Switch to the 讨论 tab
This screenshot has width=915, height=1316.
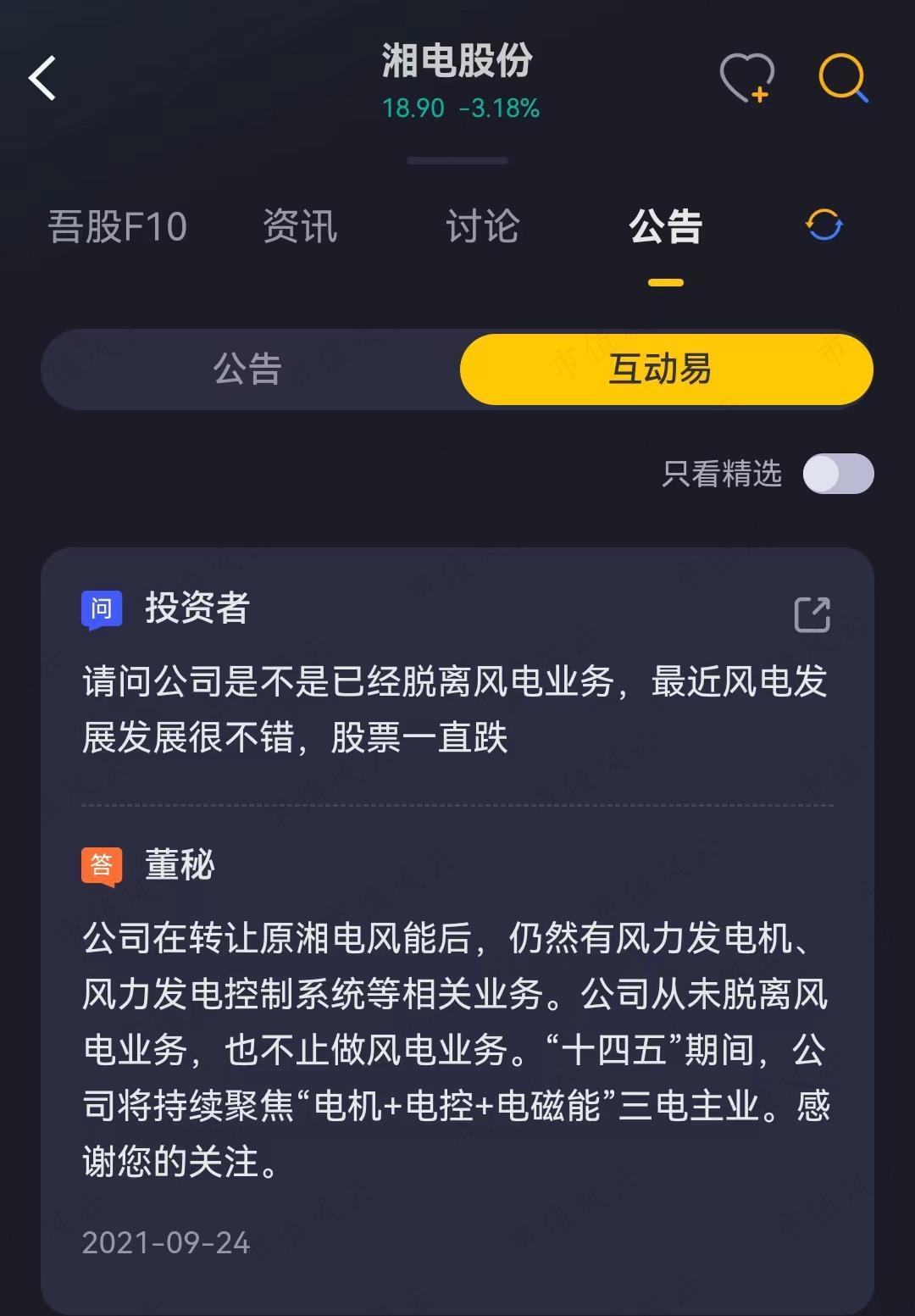click(482, 227)
